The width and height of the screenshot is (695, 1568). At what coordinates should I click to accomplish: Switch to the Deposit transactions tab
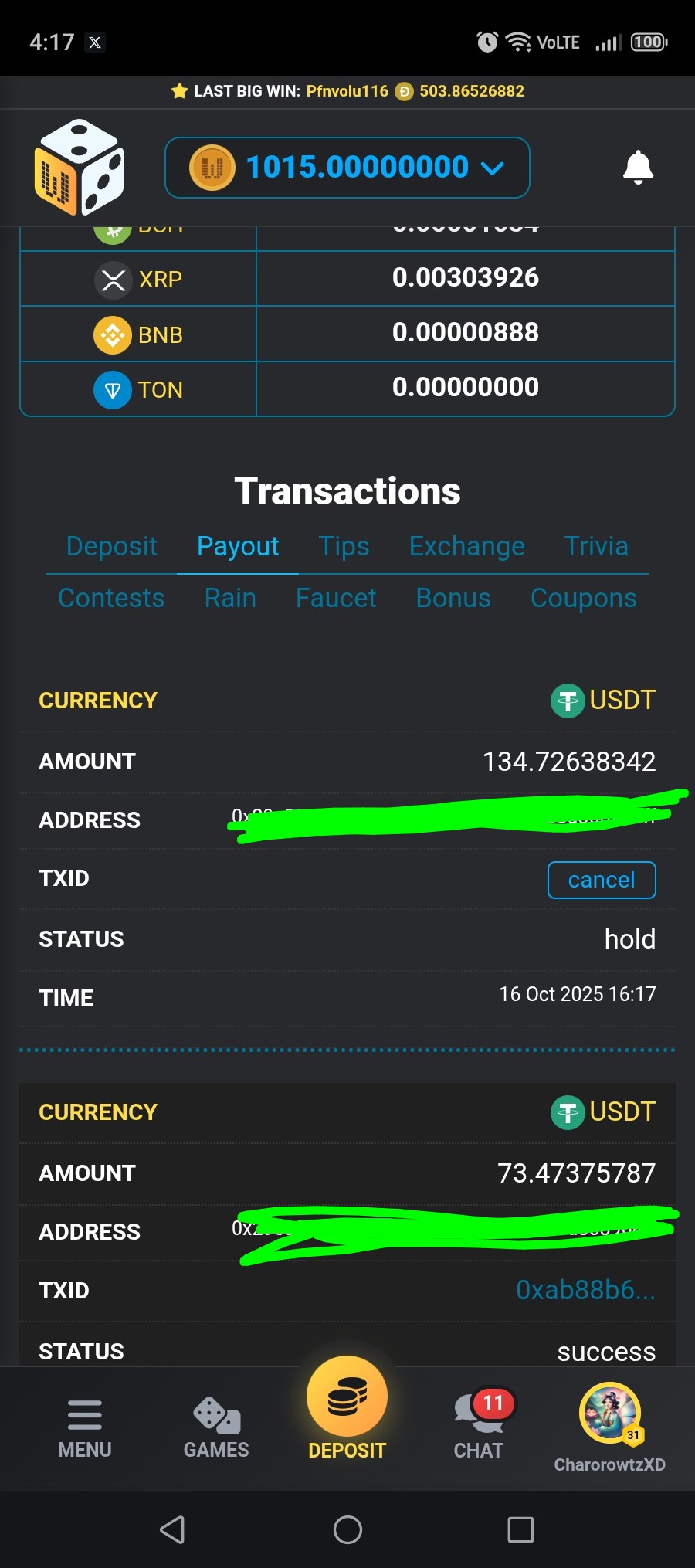(x=111, y=546)
